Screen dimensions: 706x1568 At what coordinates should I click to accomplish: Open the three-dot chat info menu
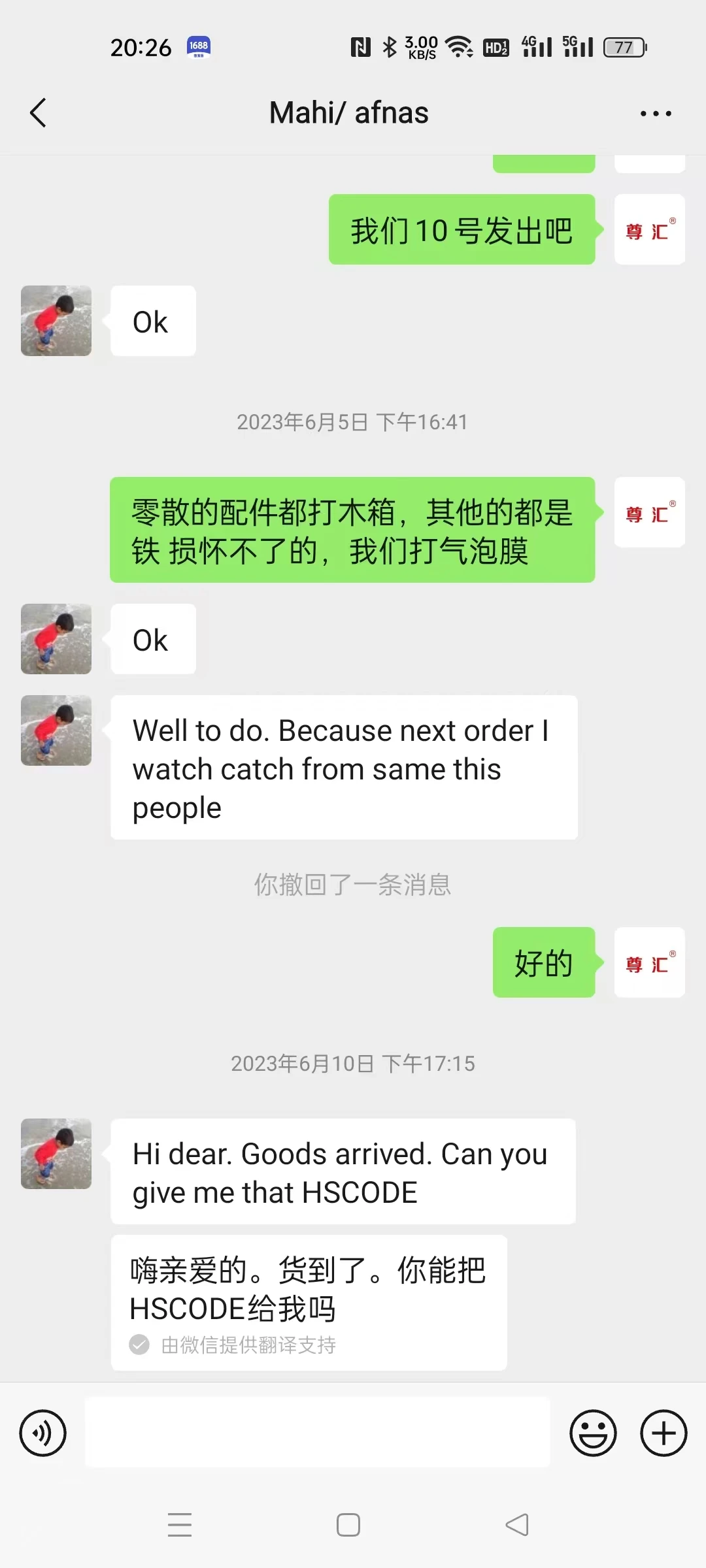[655, 114]
